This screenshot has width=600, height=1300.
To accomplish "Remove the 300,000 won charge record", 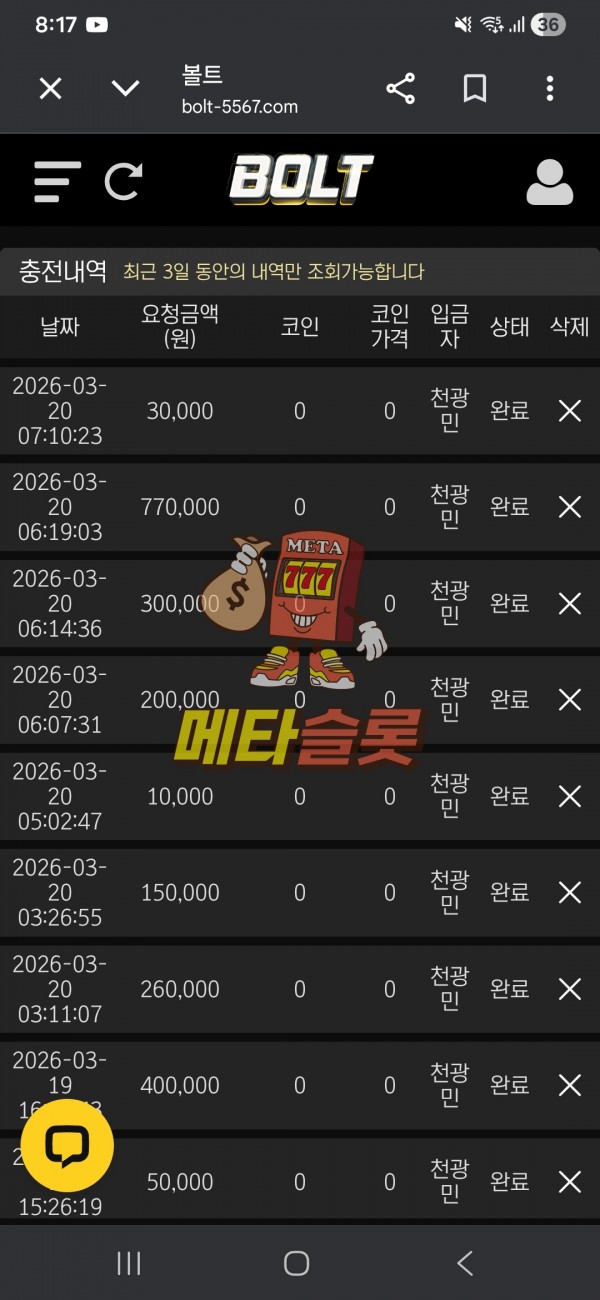I will pyautogui.click(x=569, y=603).
